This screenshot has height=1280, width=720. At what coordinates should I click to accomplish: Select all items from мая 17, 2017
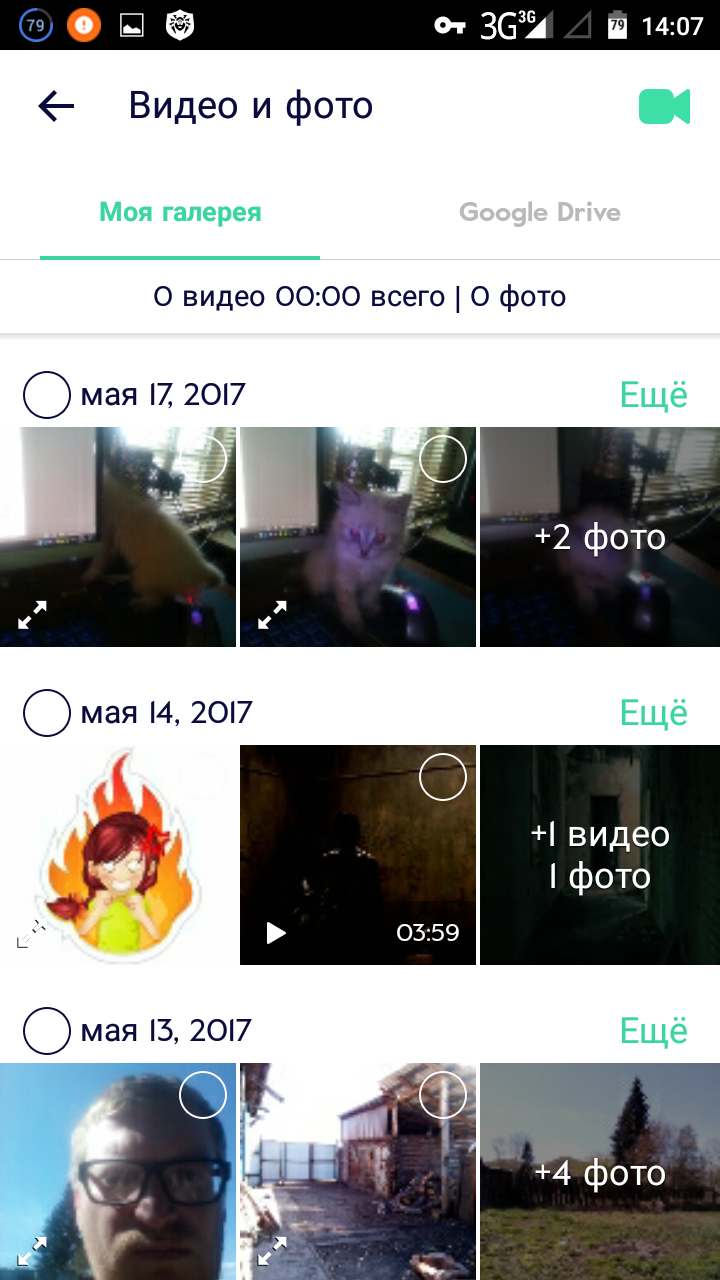47,395
